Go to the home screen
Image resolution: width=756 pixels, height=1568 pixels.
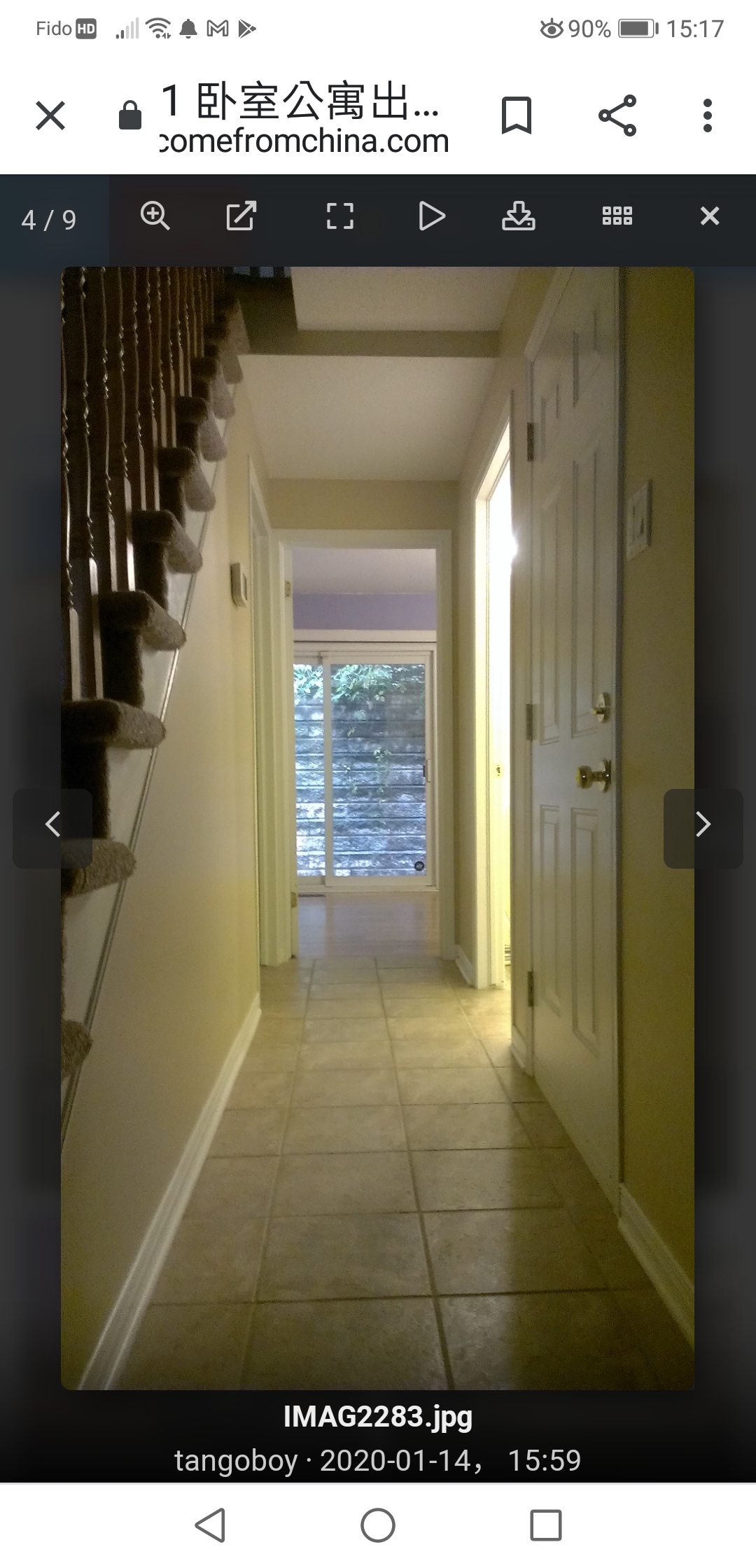pyautogui.click(x=378, y=1525)
